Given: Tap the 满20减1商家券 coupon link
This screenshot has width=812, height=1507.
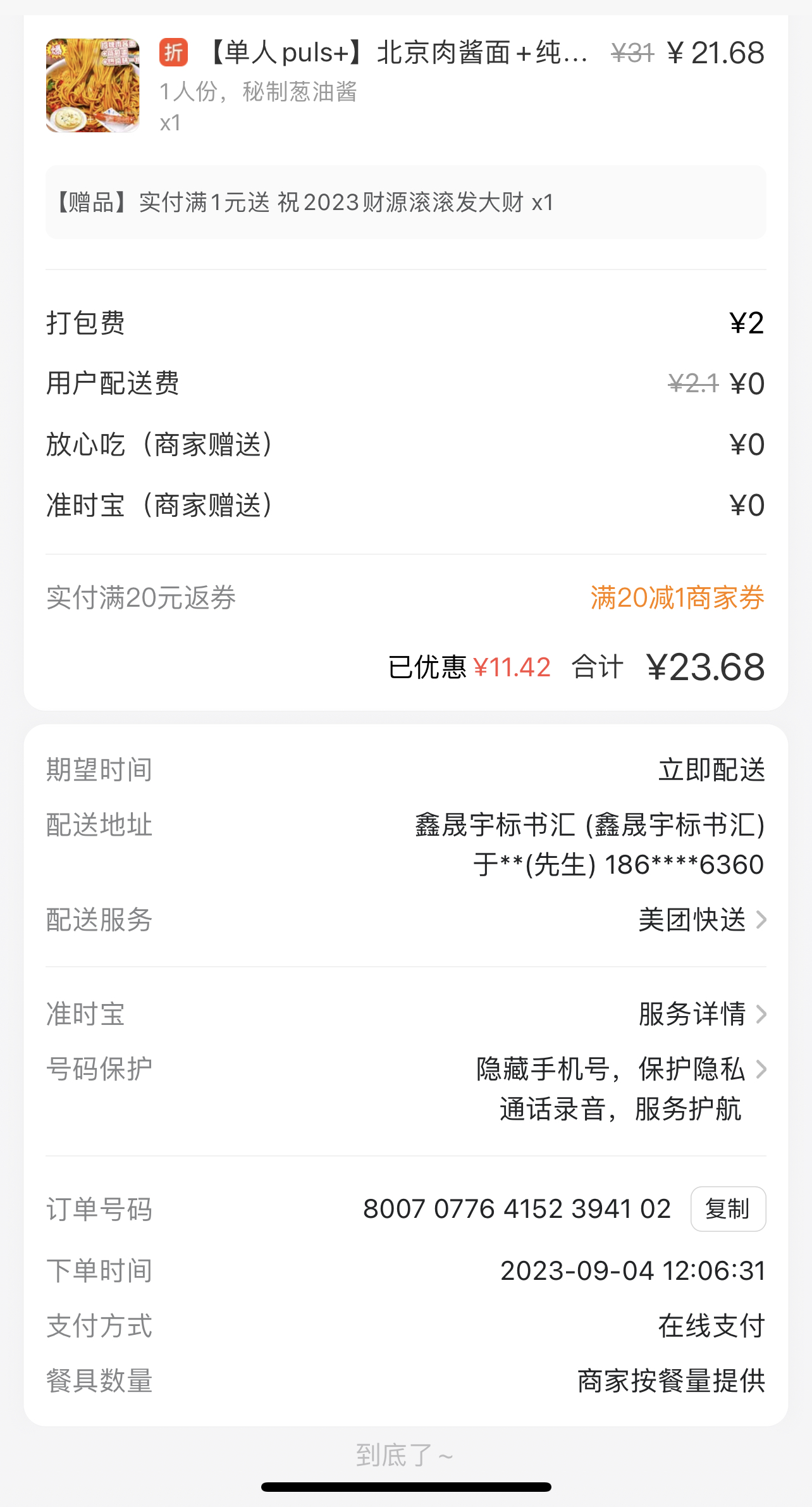Looking at the screenshot, I should 677,598.
